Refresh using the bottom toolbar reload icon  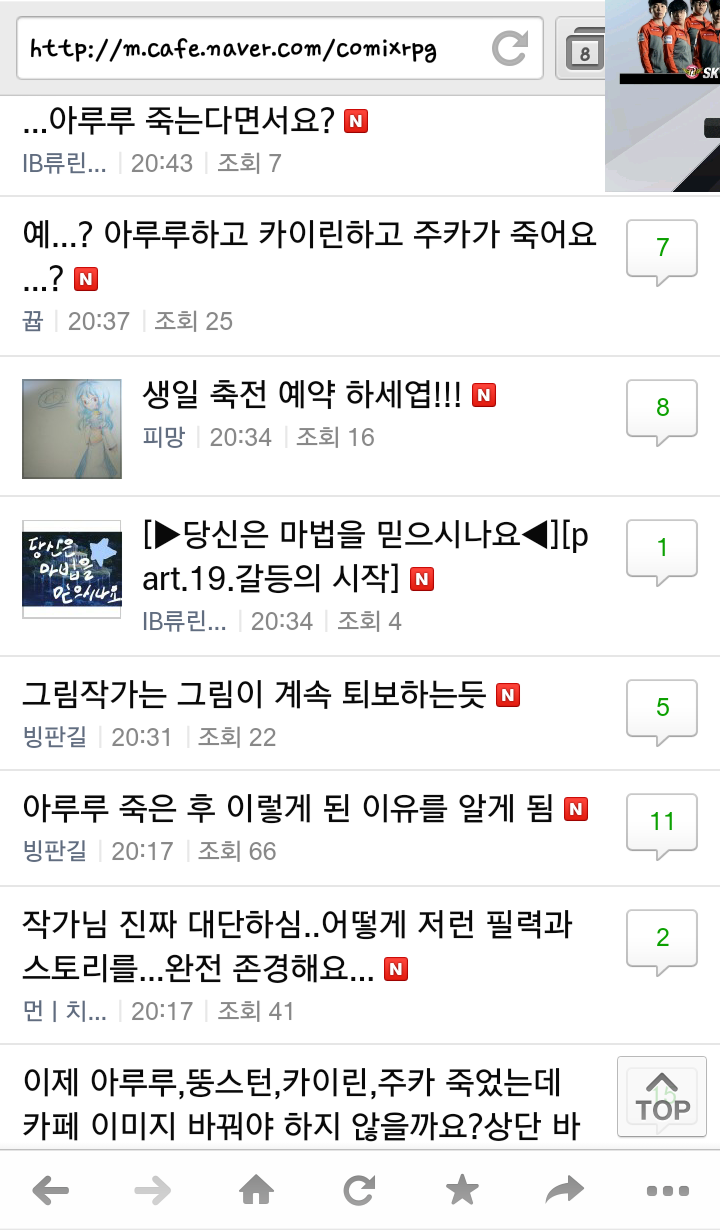tap(359, 1190)
